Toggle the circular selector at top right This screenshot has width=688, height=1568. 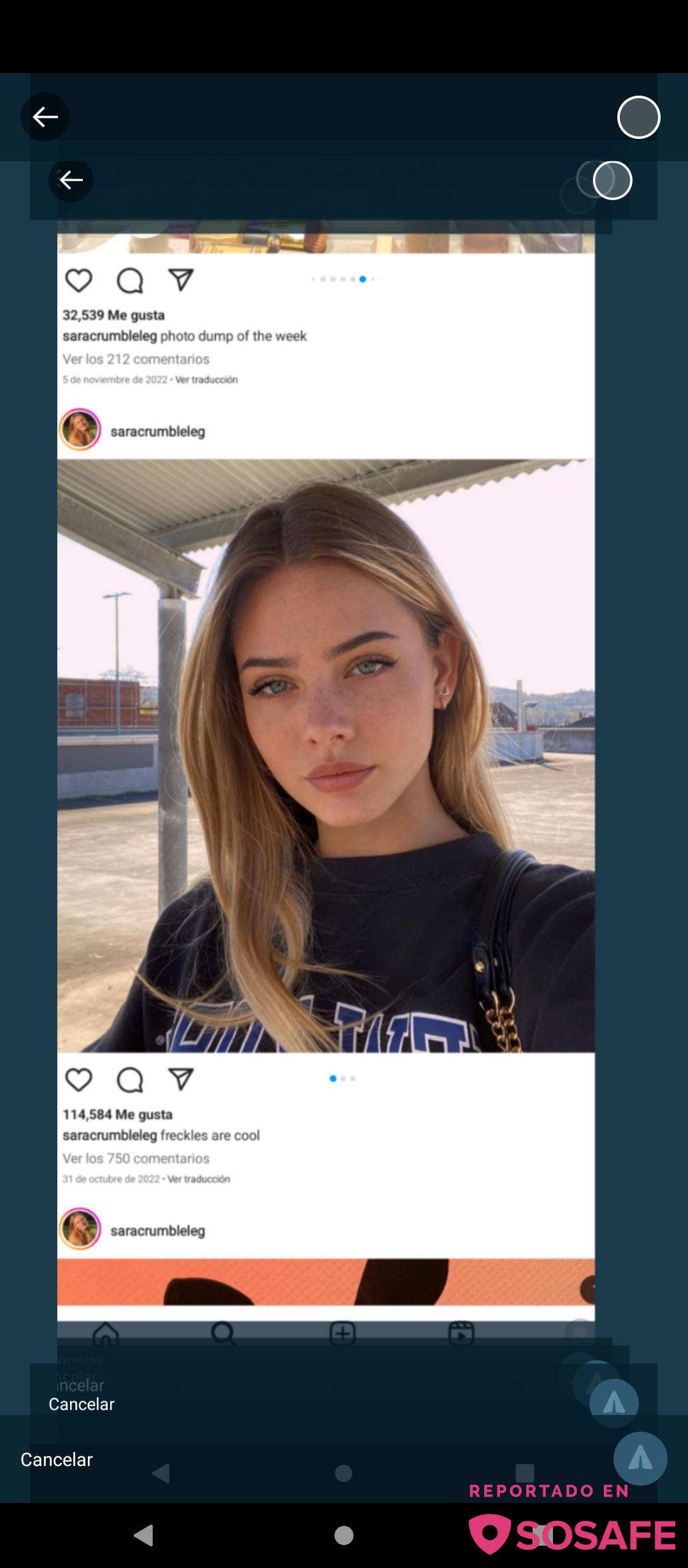638,117
